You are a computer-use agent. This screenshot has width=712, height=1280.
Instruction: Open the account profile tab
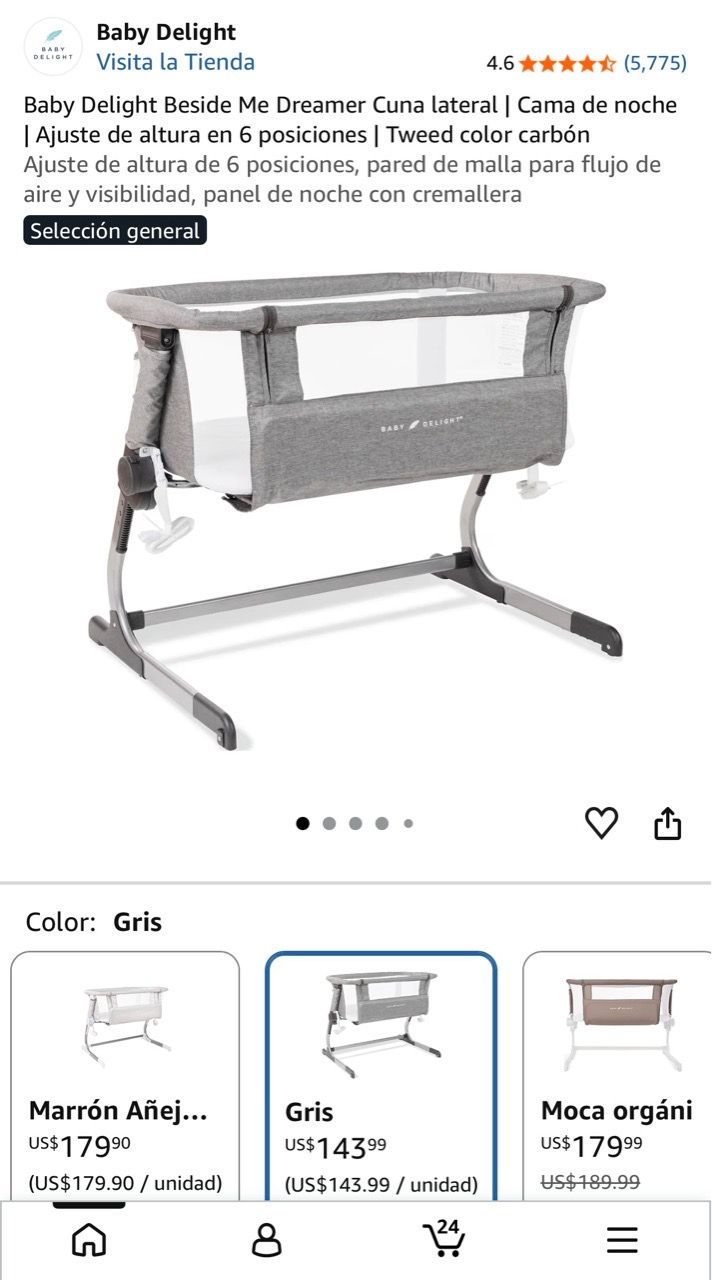266,1240
